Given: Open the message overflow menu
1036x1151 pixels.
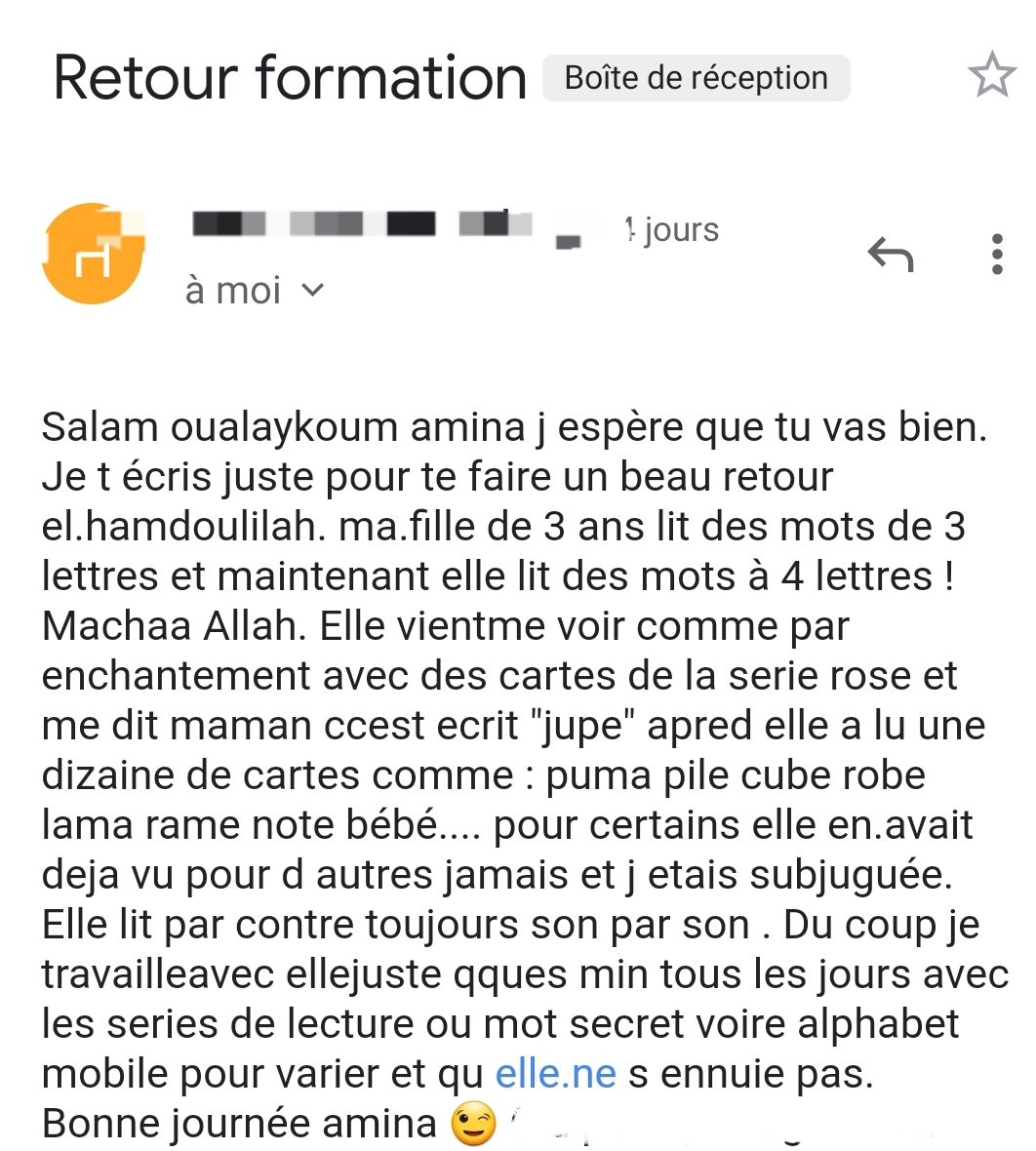Looking at the screenshot, I should click(996, 254).
